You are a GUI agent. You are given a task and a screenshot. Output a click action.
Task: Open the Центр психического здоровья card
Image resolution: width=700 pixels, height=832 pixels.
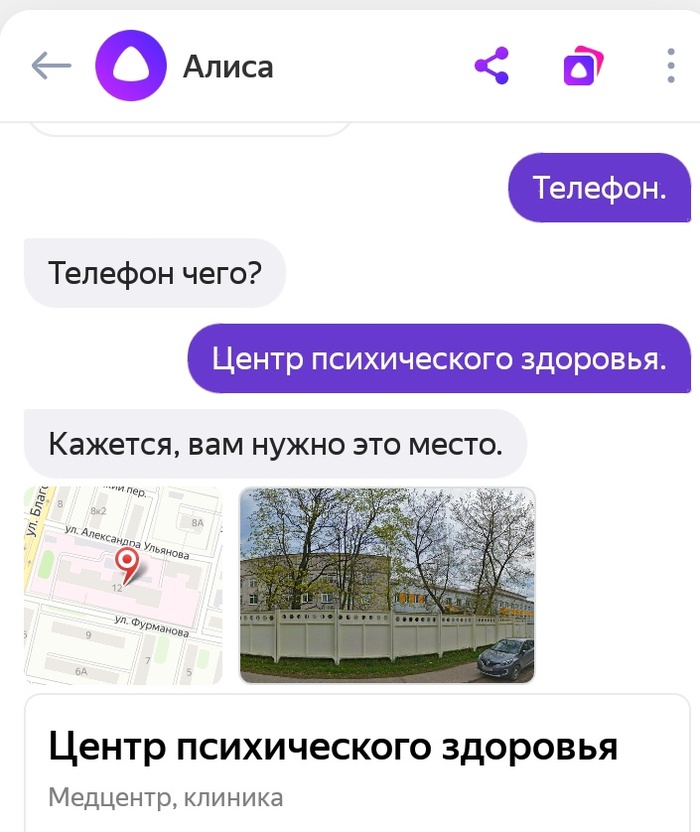point(333,765)
